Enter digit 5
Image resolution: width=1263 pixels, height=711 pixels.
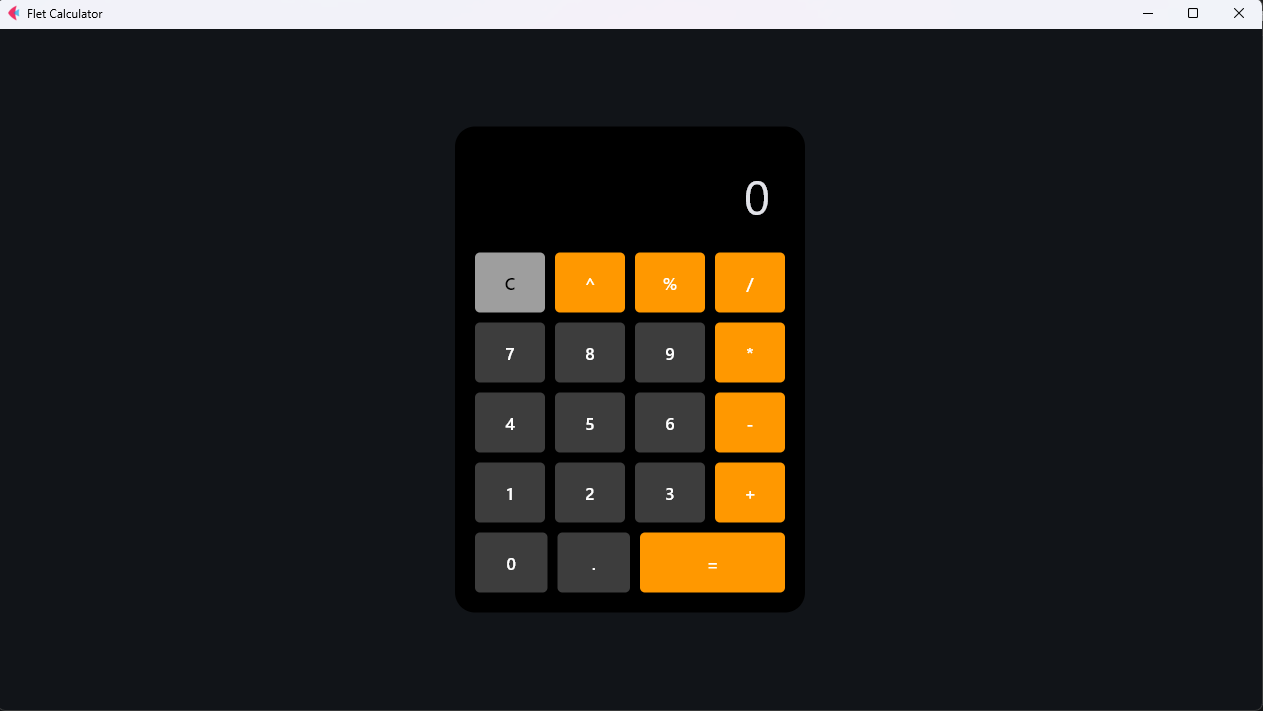[590, 423]
